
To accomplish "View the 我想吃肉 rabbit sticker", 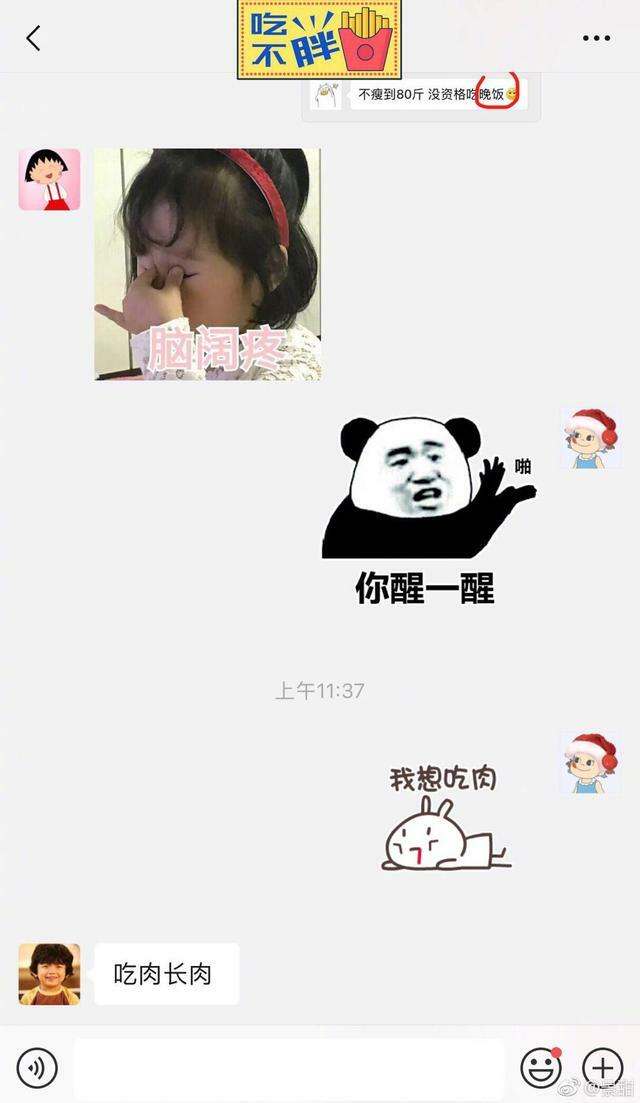I will [444, 817].
